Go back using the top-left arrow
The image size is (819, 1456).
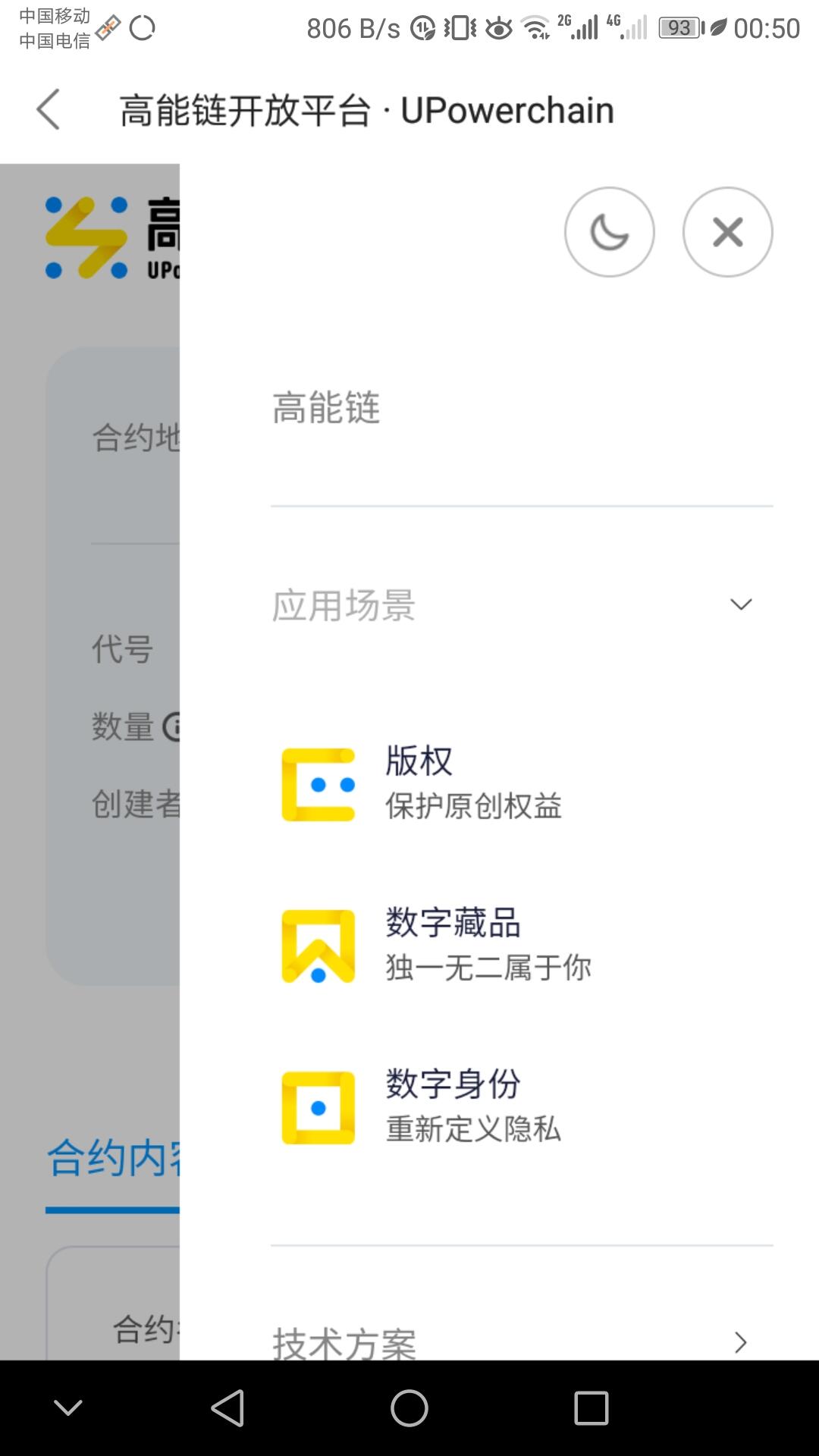point(48,110)
